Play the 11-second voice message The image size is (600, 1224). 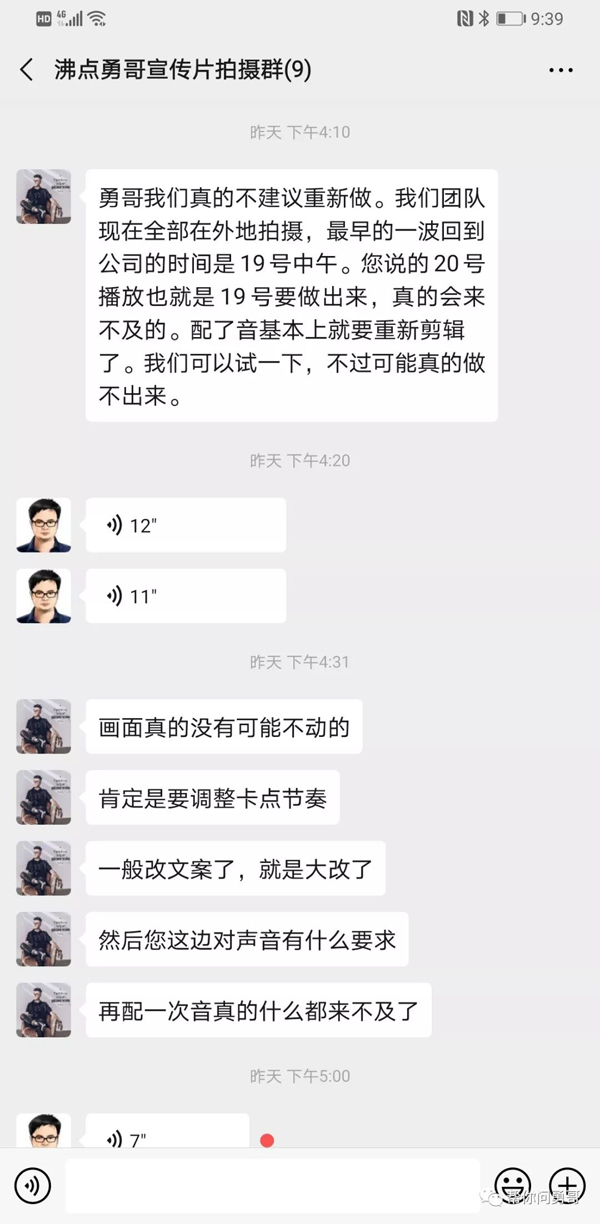point(186,596)
